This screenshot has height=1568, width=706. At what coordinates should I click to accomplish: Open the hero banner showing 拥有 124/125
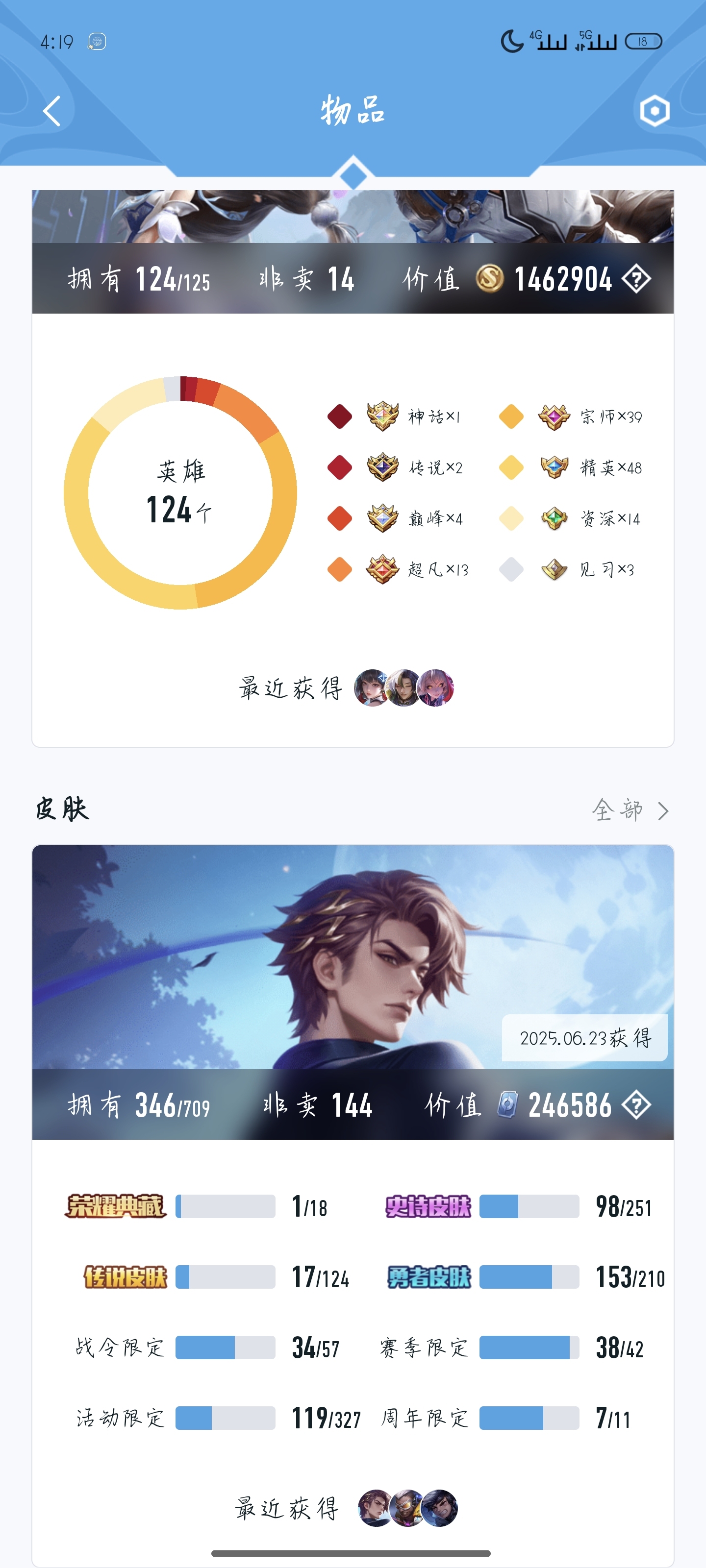coord(353,251)
